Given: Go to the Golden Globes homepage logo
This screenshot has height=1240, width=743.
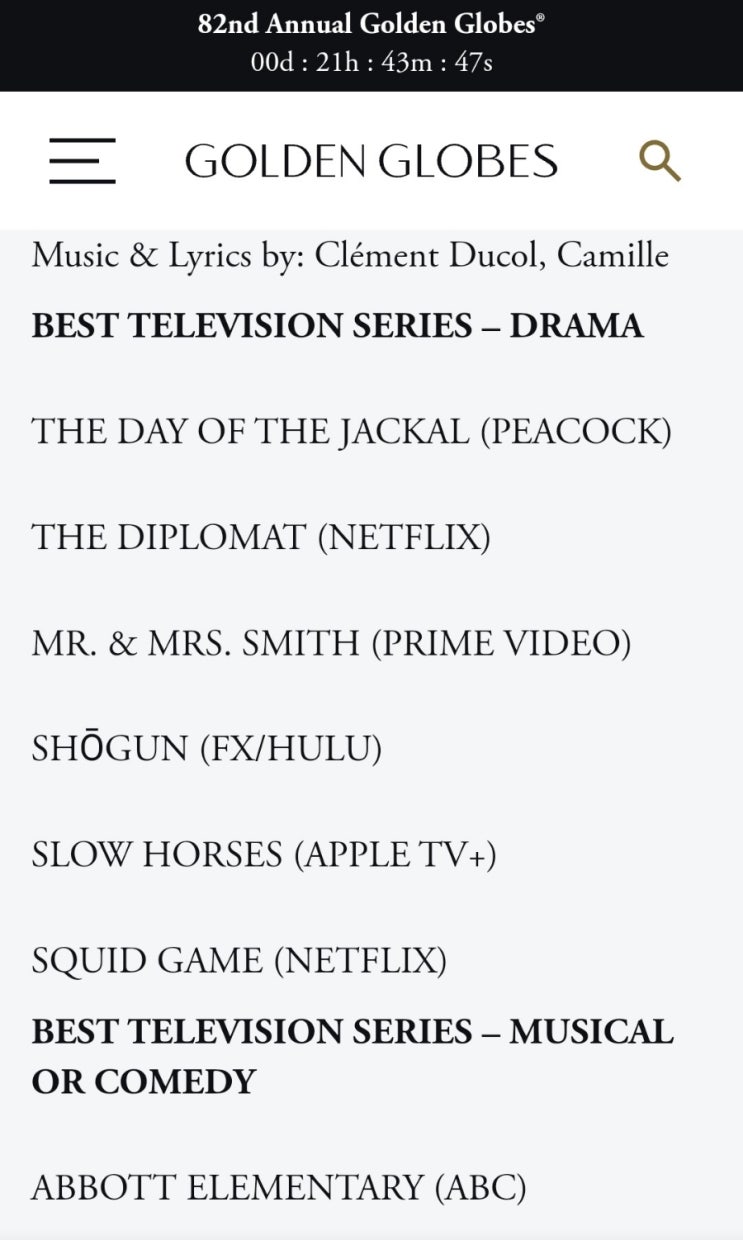Looking at the screenshot, I should pos(371,161).
